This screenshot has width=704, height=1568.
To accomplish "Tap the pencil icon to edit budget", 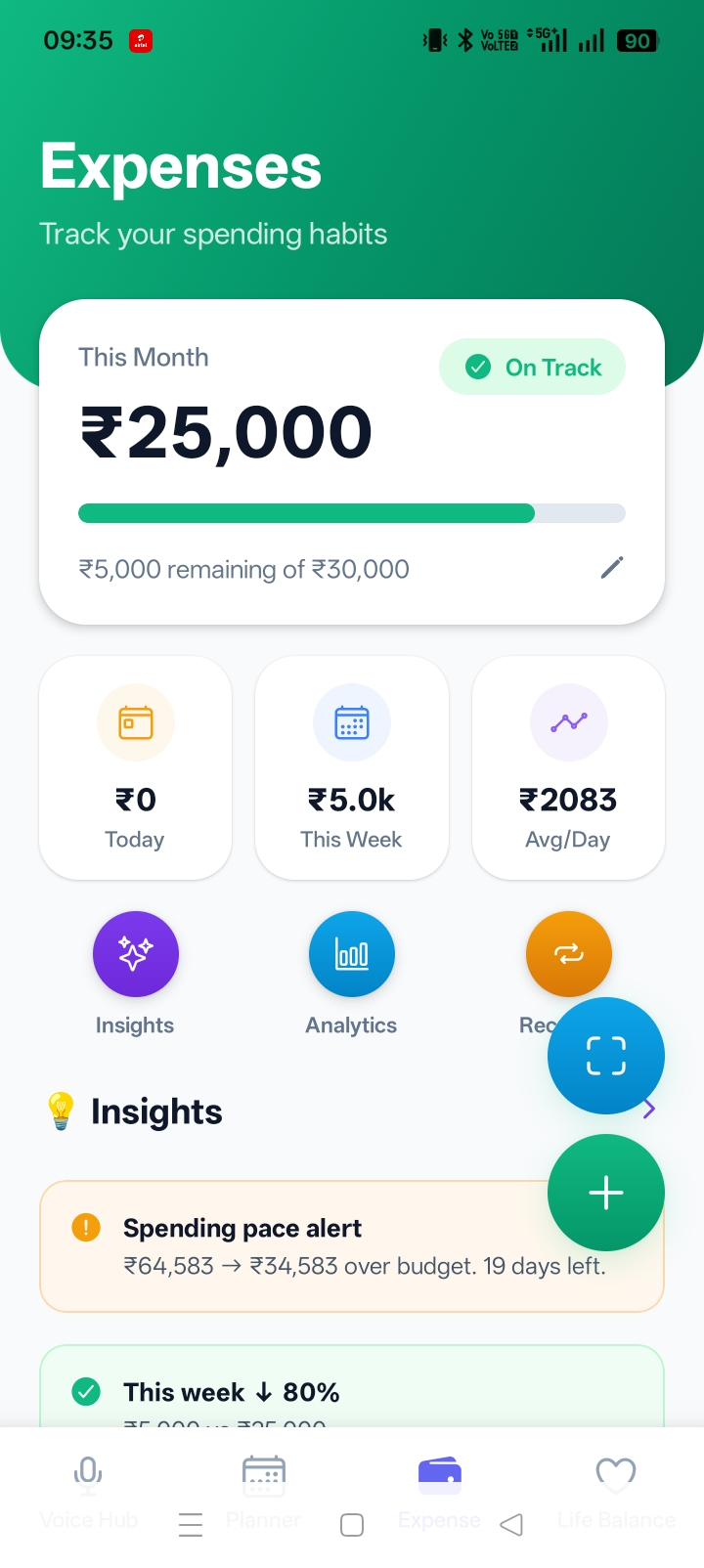I will click(x=613, y=567).
